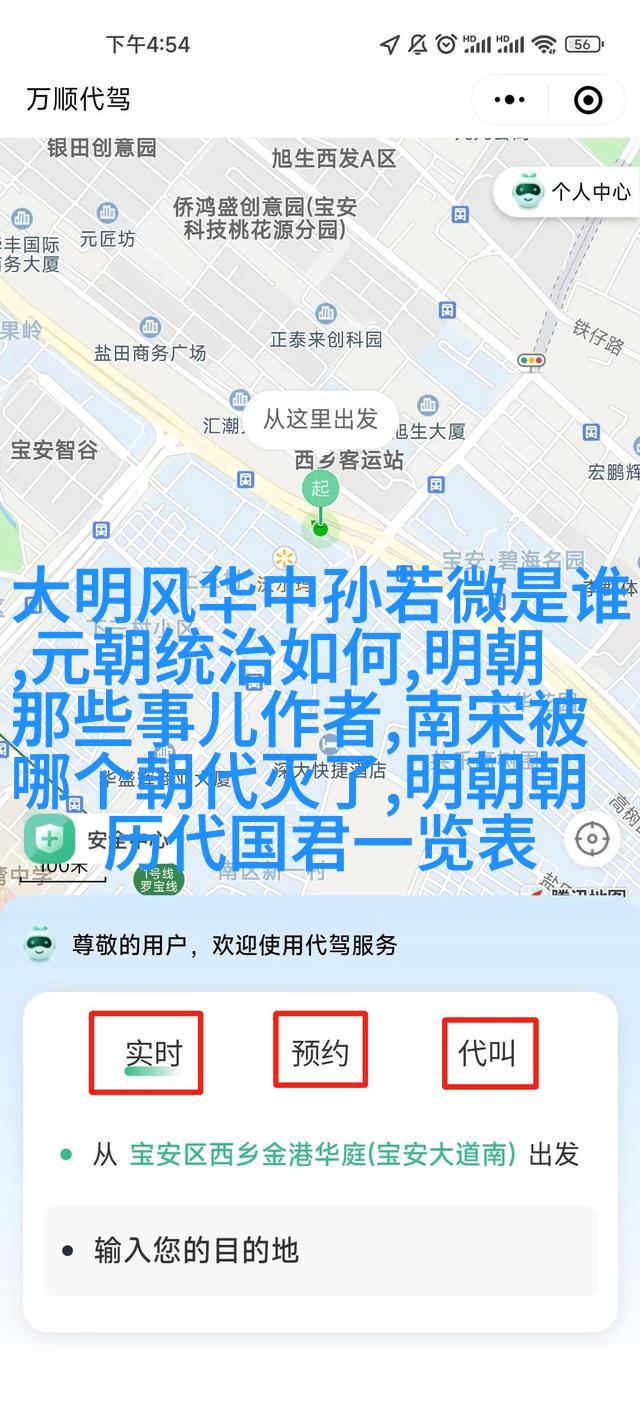Open the mini program more-options menu
The image size is (640, 1422).
[x=509, y=100]
